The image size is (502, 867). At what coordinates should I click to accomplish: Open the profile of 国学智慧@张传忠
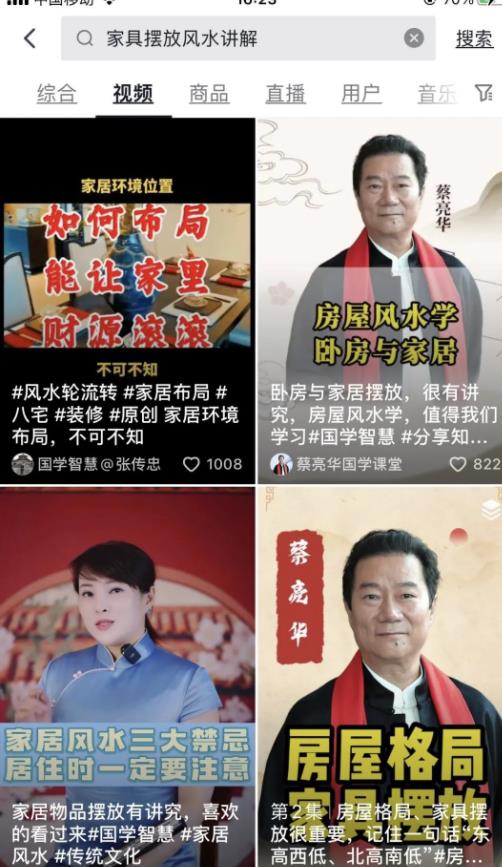coord(87,464)
